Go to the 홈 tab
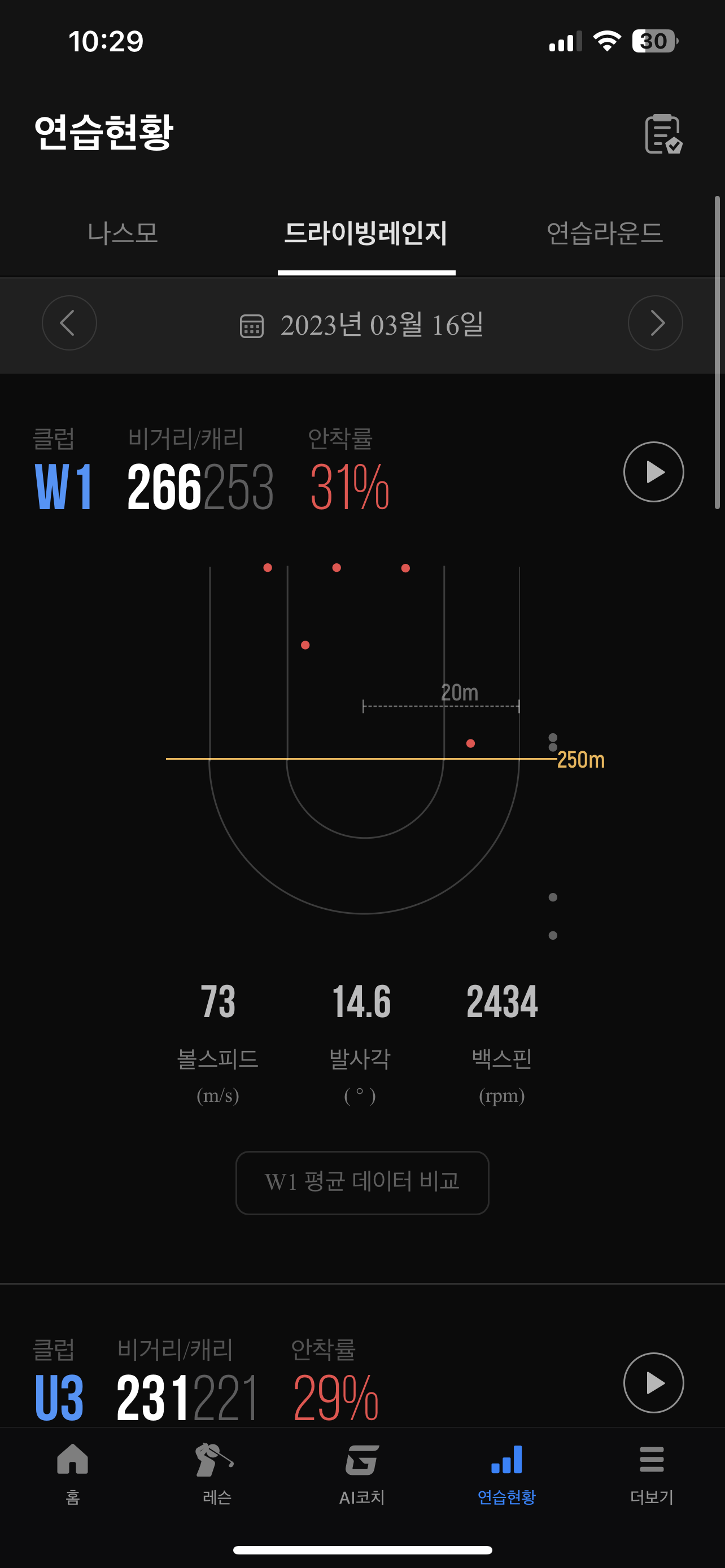Image resolution: width=725 pixels, height=1568 pixels. click(72, 1474)
